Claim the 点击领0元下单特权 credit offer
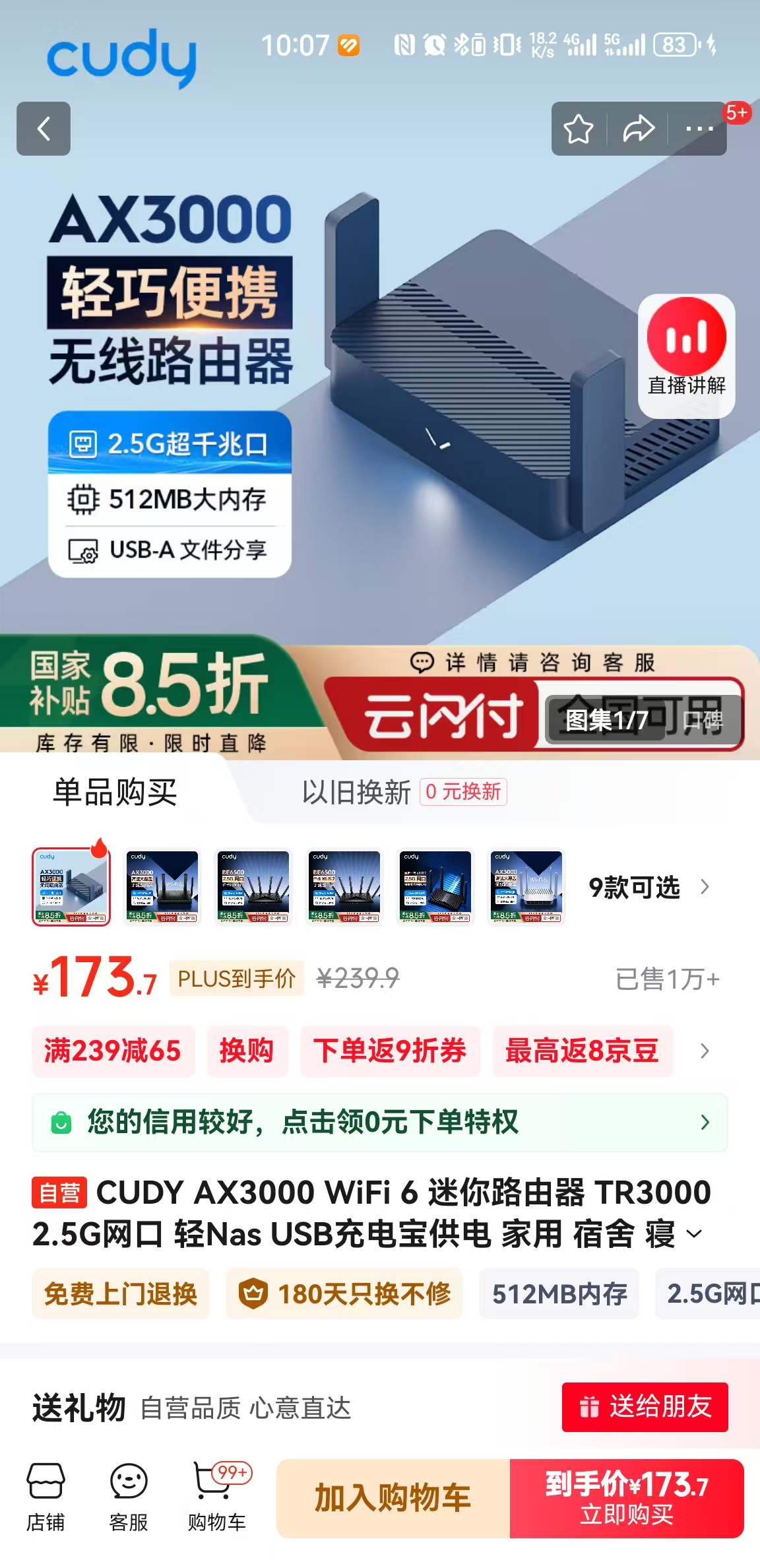This screenshot has width=760, height=1568. click(380, 1122)
